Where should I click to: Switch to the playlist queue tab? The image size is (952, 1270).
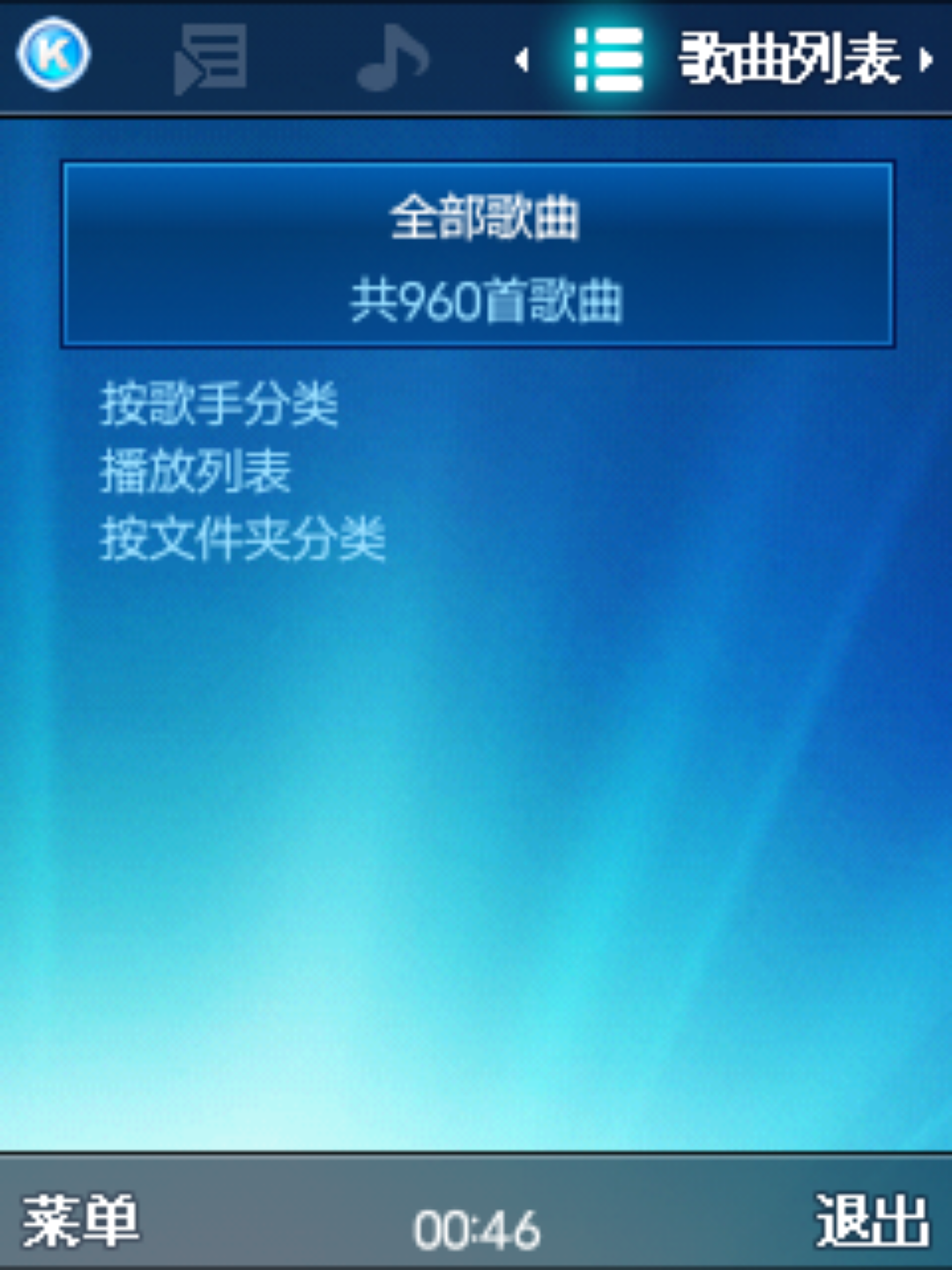click(x=210, y=58)
